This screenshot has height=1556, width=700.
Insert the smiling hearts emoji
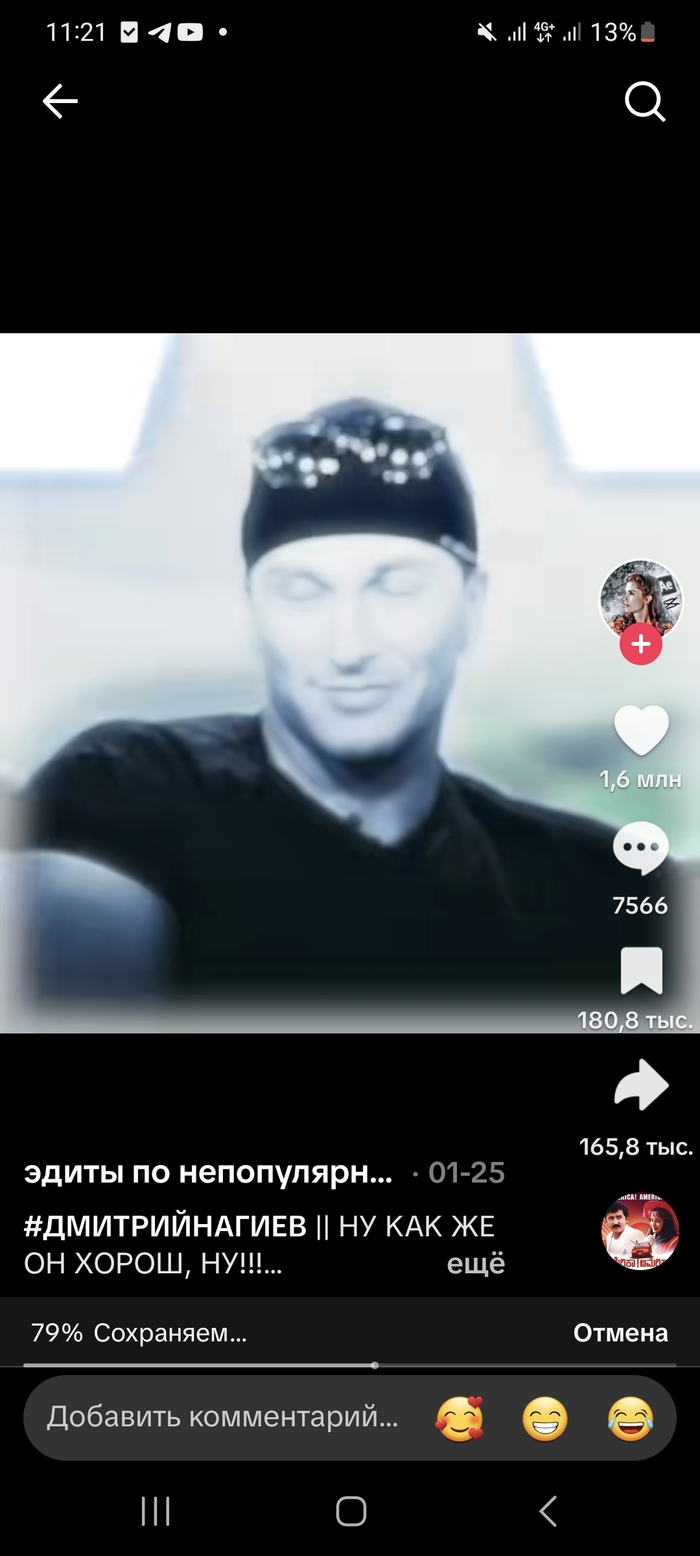[460, 1418]
